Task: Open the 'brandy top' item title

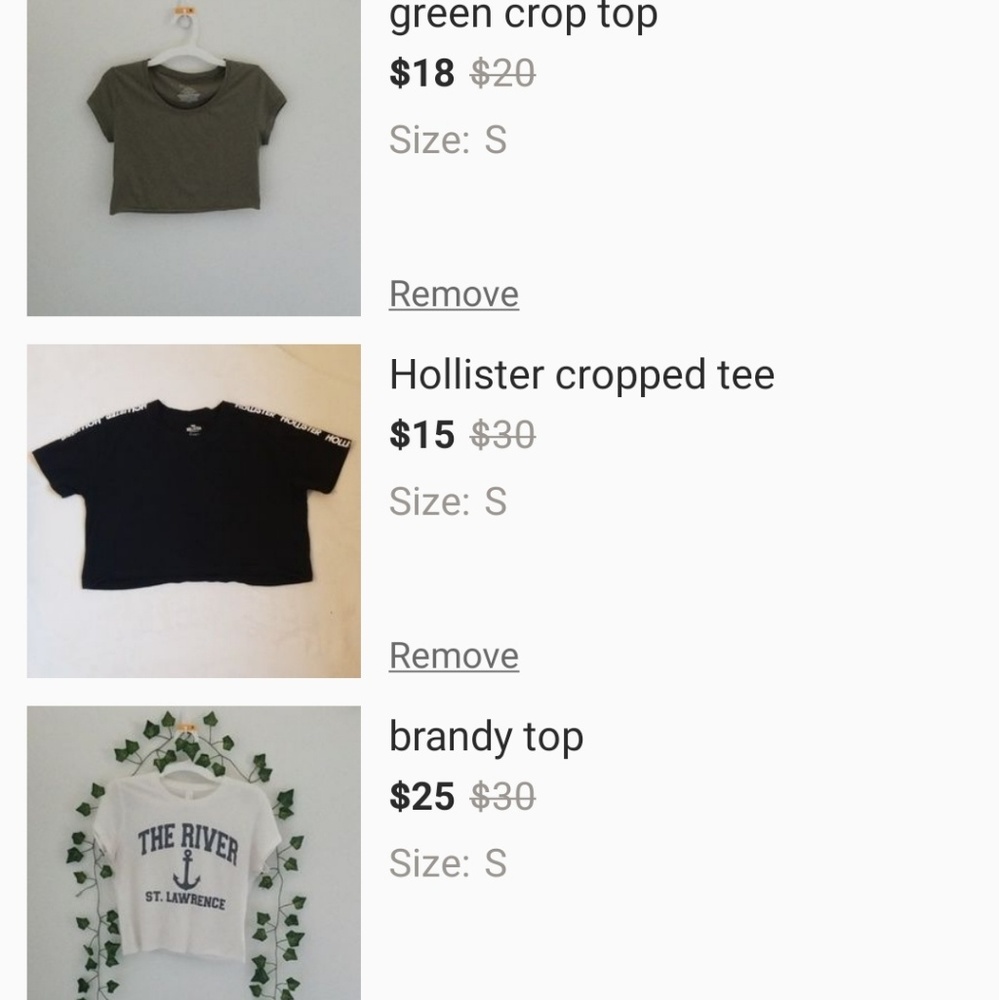Action: 486,737
